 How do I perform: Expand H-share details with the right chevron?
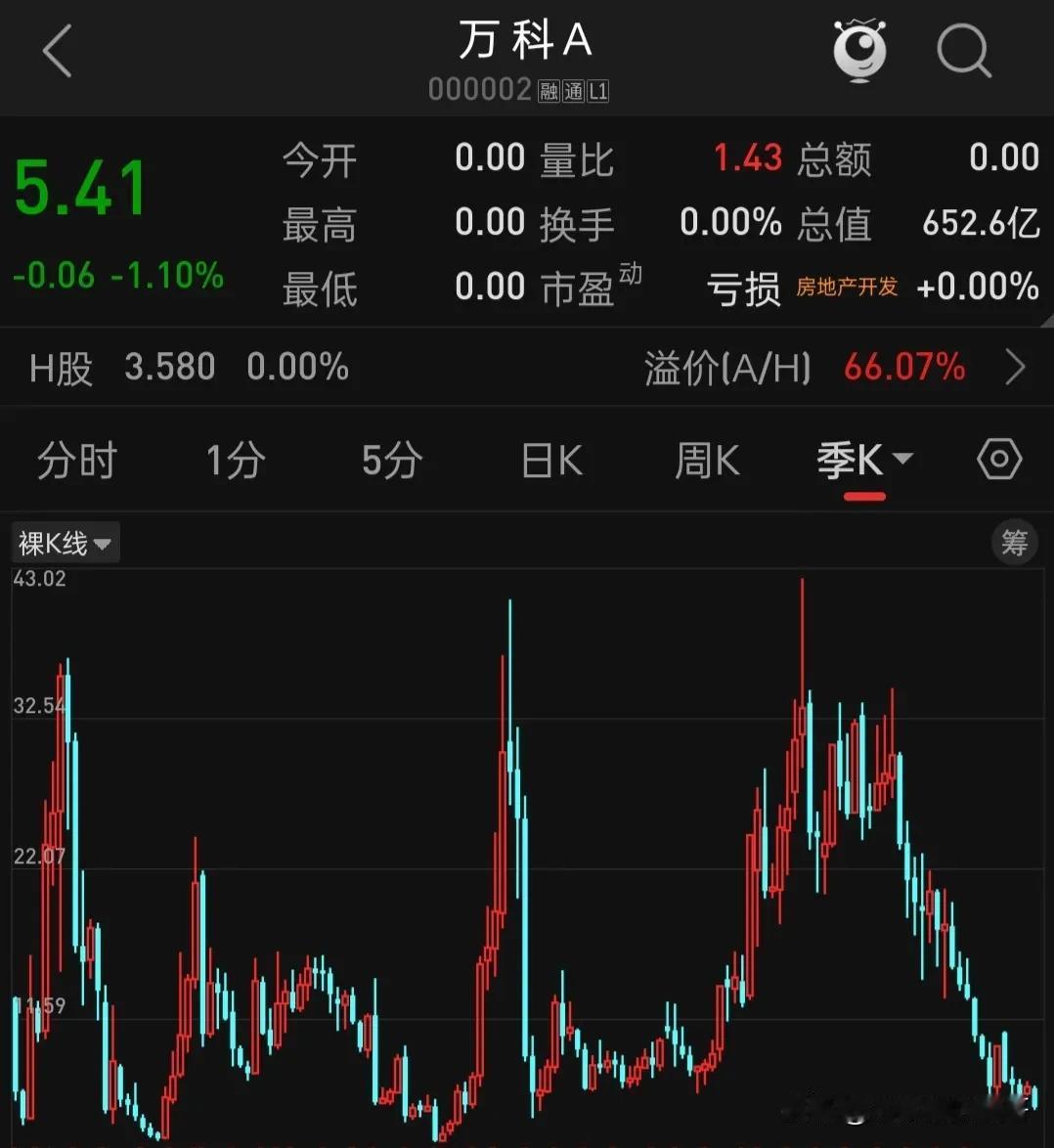coord(1017,367)
